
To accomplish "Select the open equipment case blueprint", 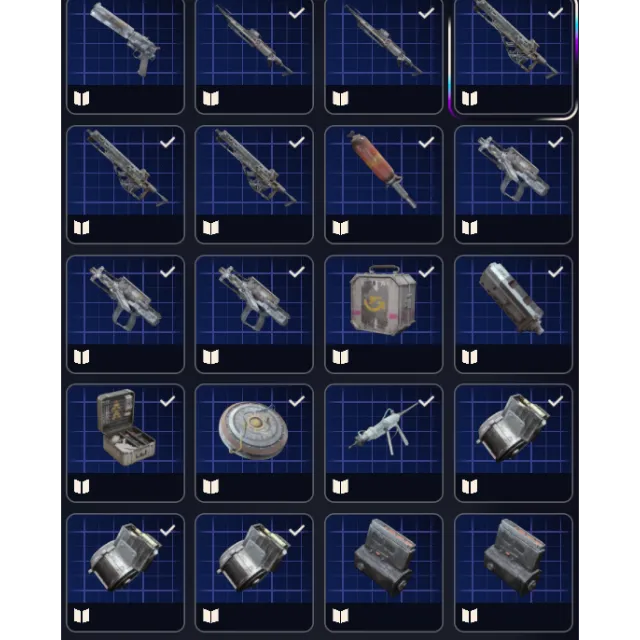I will (125, 438).
